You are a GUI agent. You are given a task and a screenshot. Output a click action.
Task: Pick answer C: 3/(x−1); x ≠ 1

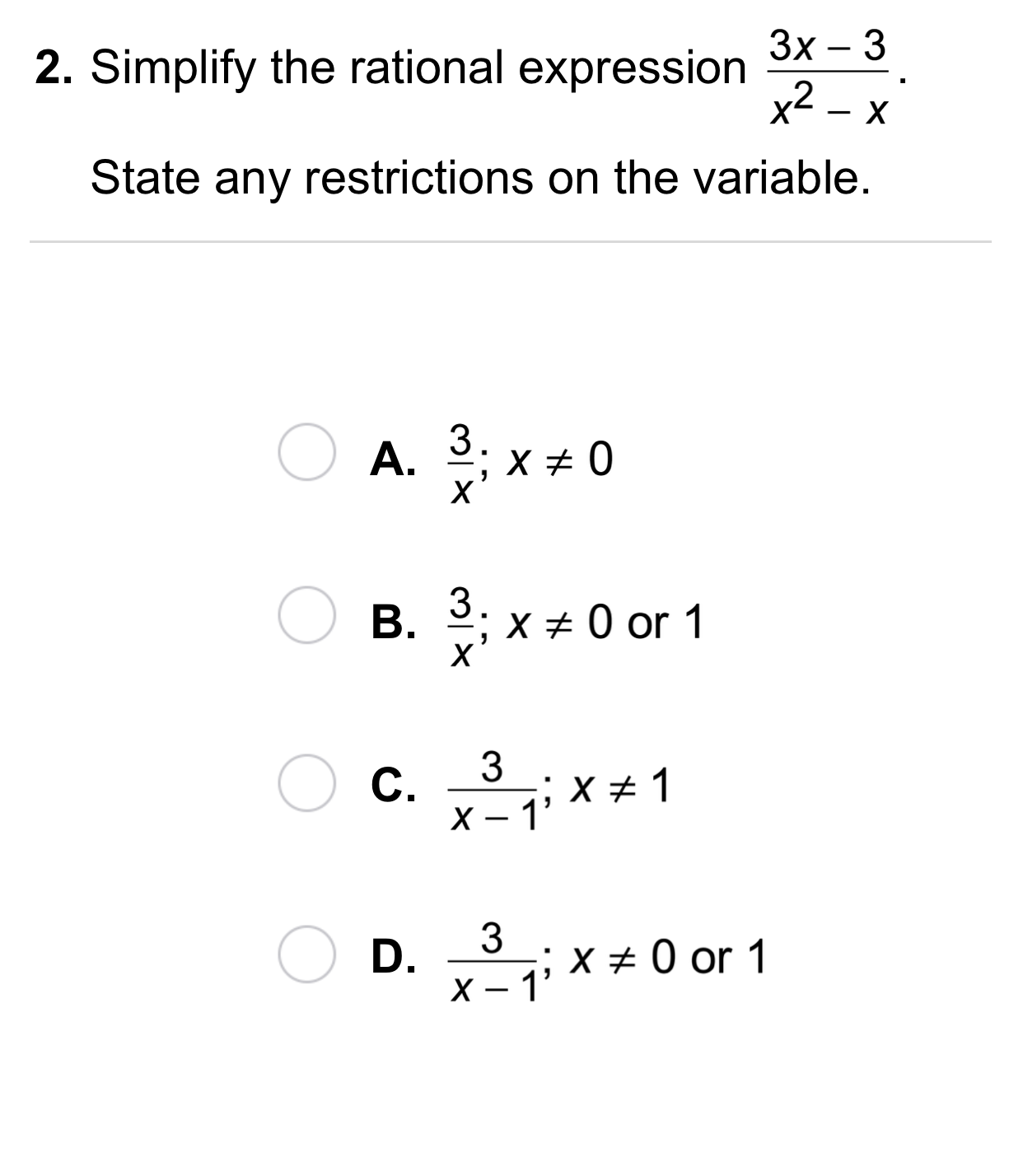pyautogui.click(x=306, y=783)
